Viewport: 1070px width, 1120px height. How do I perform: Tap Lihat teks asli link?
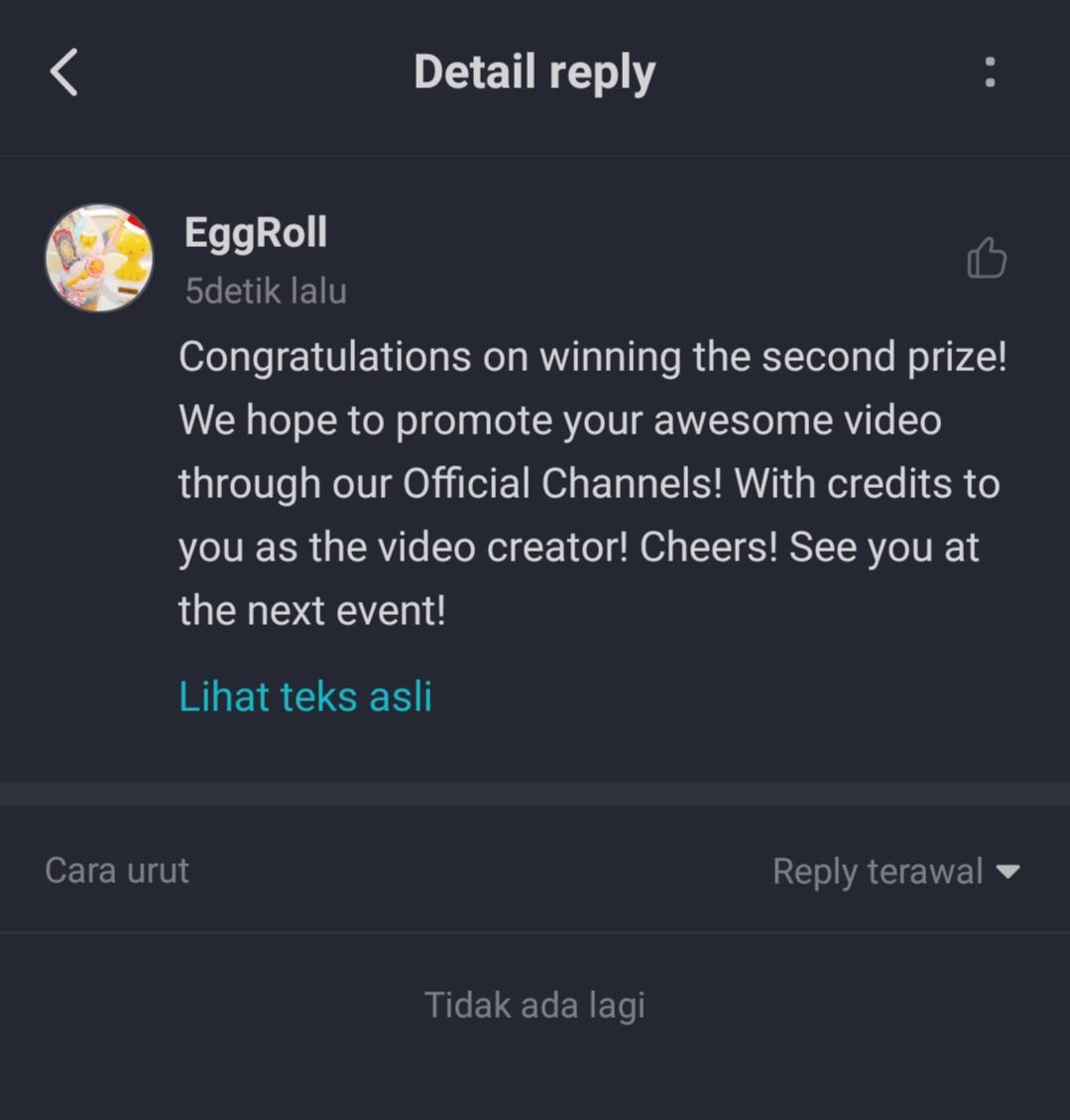click(x=305, y=696)
